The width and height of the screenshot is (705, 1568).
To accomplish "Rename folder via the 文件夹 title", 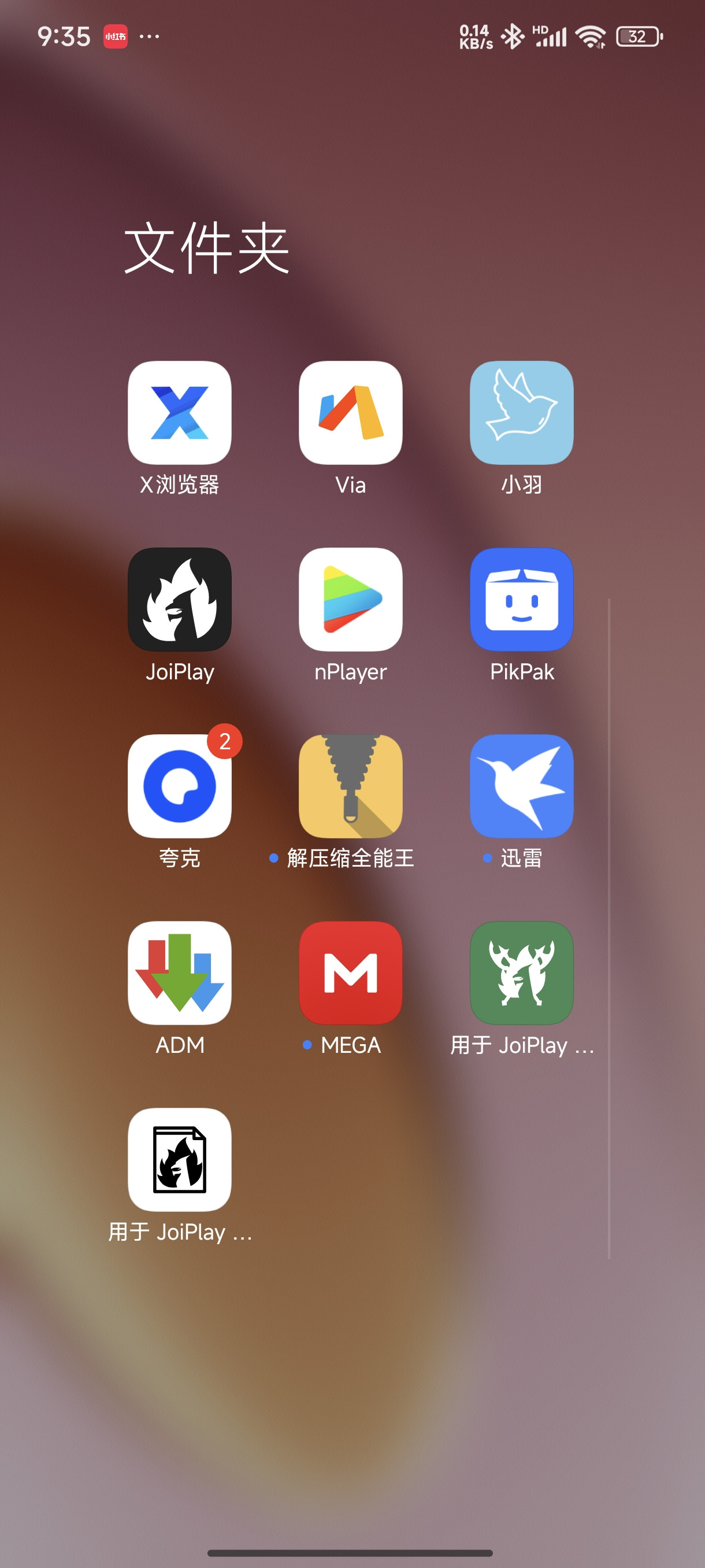I will (207, 247).
